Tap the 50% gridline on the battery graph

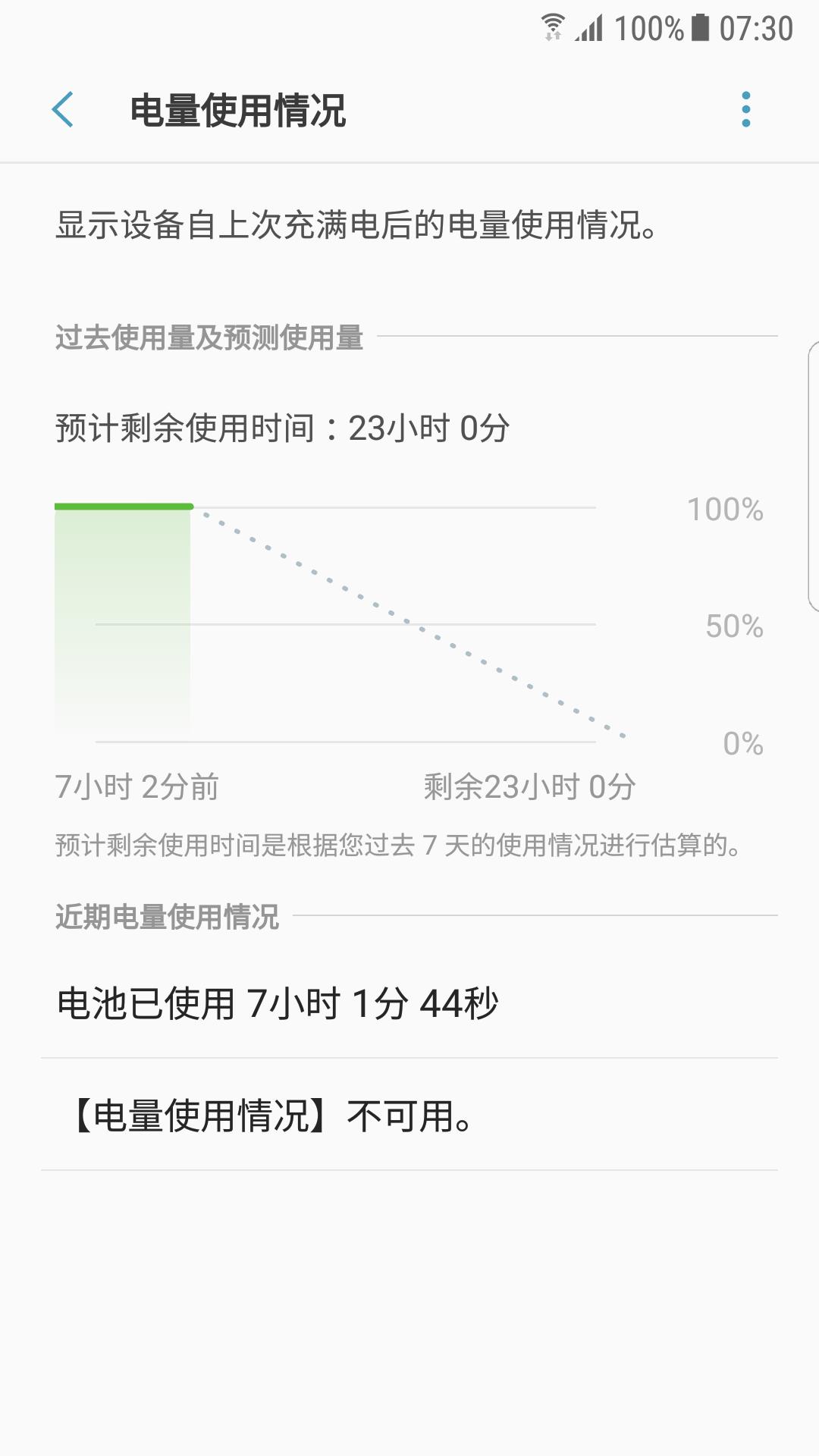345,623
